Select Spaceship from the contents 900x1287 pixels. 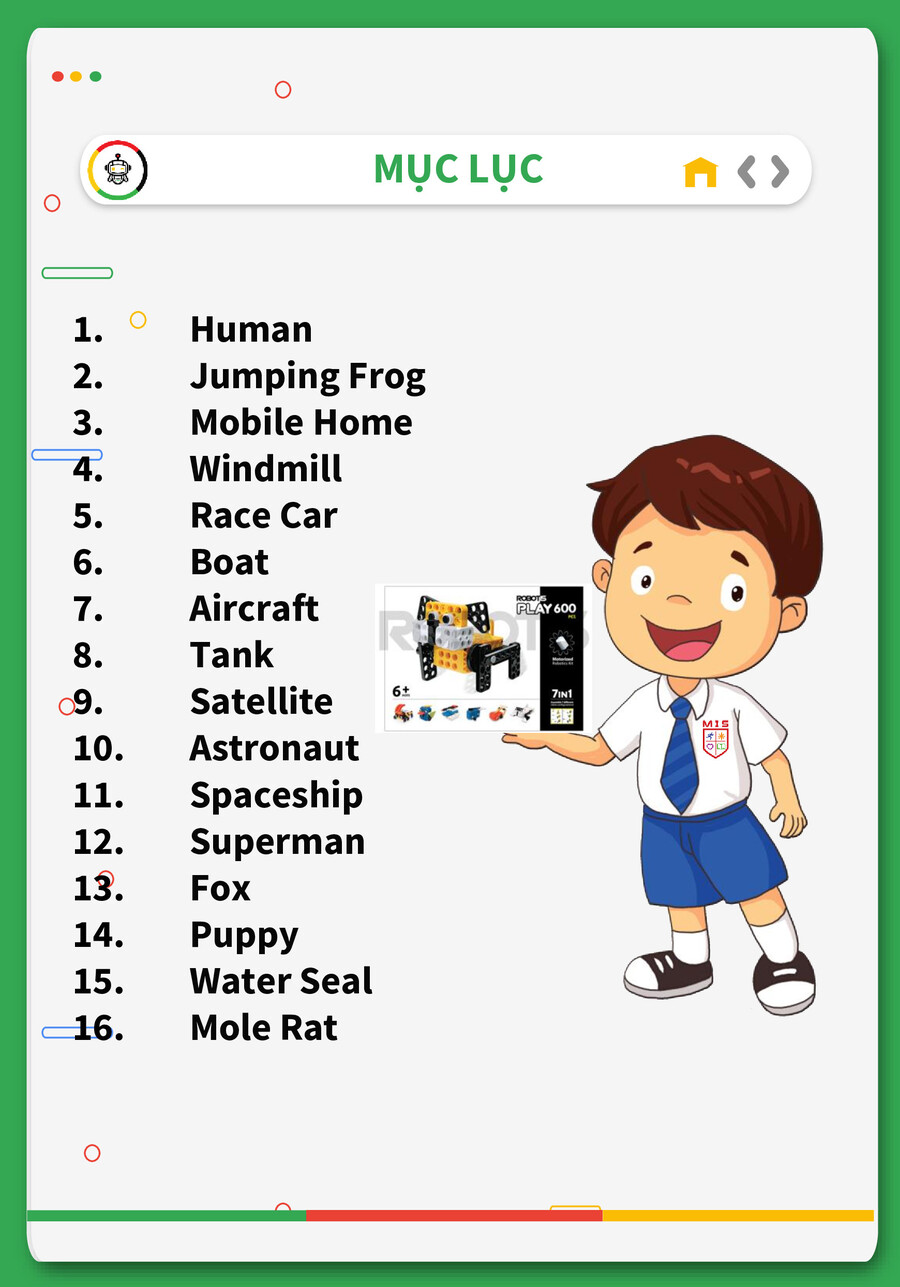[x=276, y=795]
